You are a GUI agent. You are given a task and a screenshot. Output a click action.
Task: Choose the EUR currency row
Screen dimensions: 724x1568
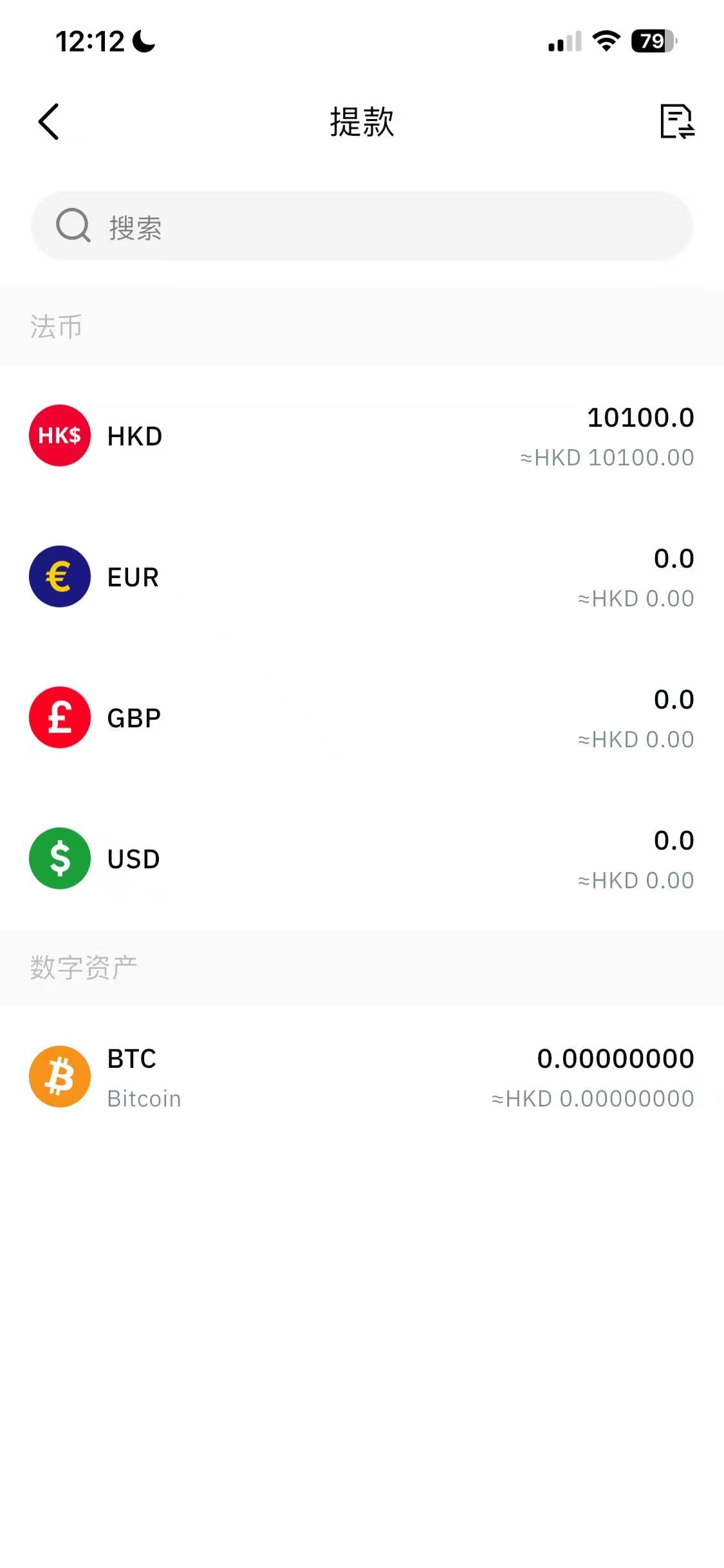point(362,577)
